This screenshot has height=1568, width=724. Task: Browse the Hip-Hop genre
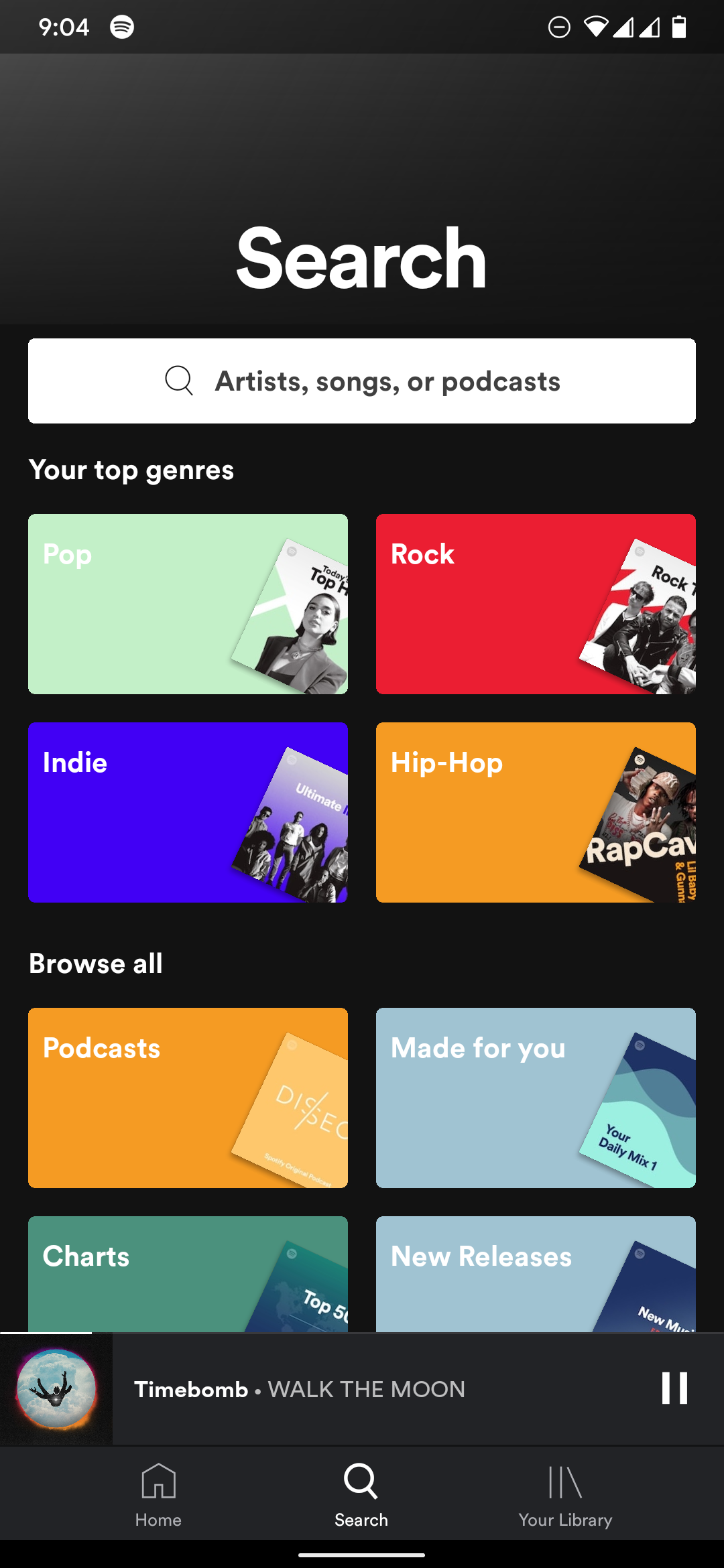pyautogui.click(x=536, y=812)
